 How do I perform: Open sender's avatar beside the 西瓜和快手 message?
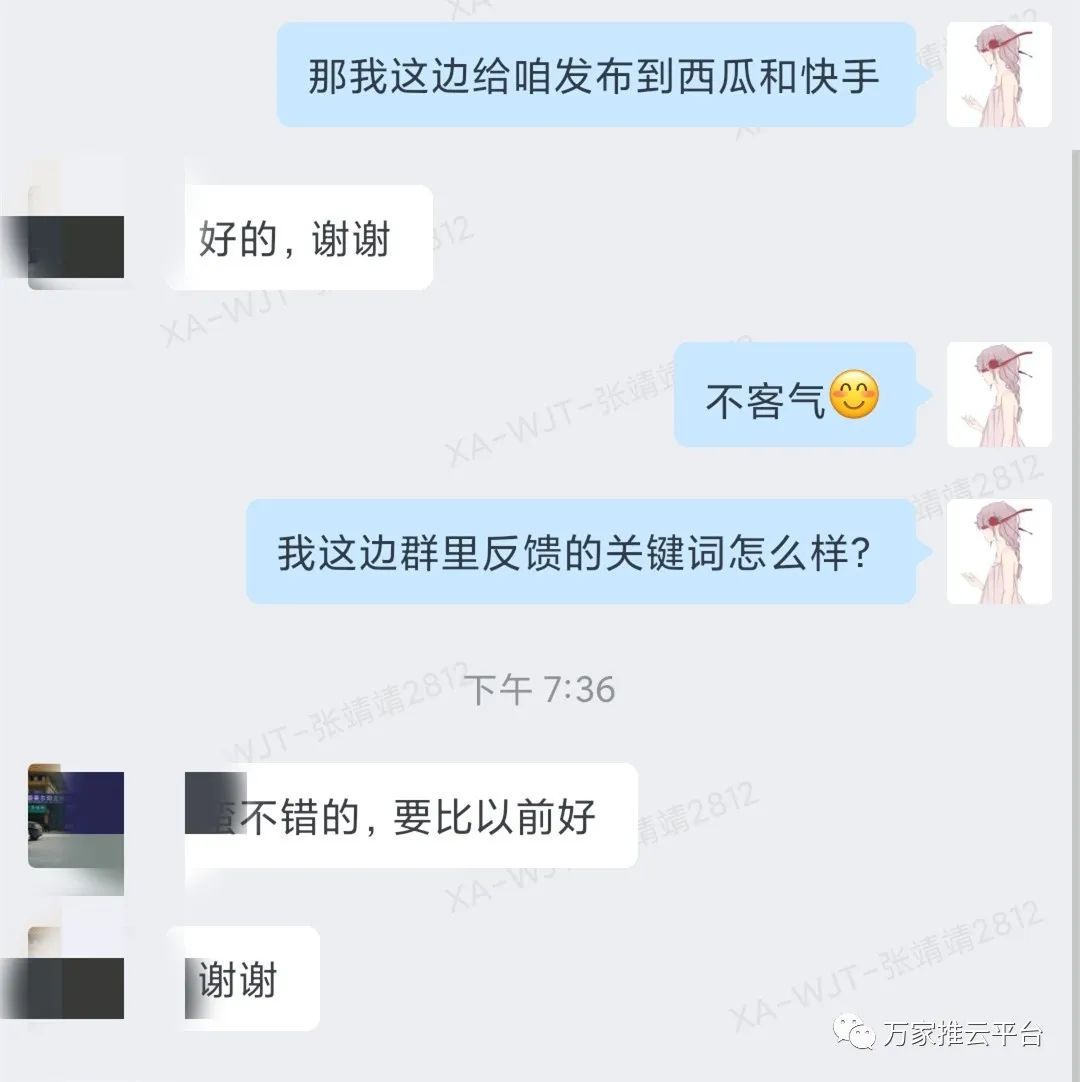click(x=999, y=75)
